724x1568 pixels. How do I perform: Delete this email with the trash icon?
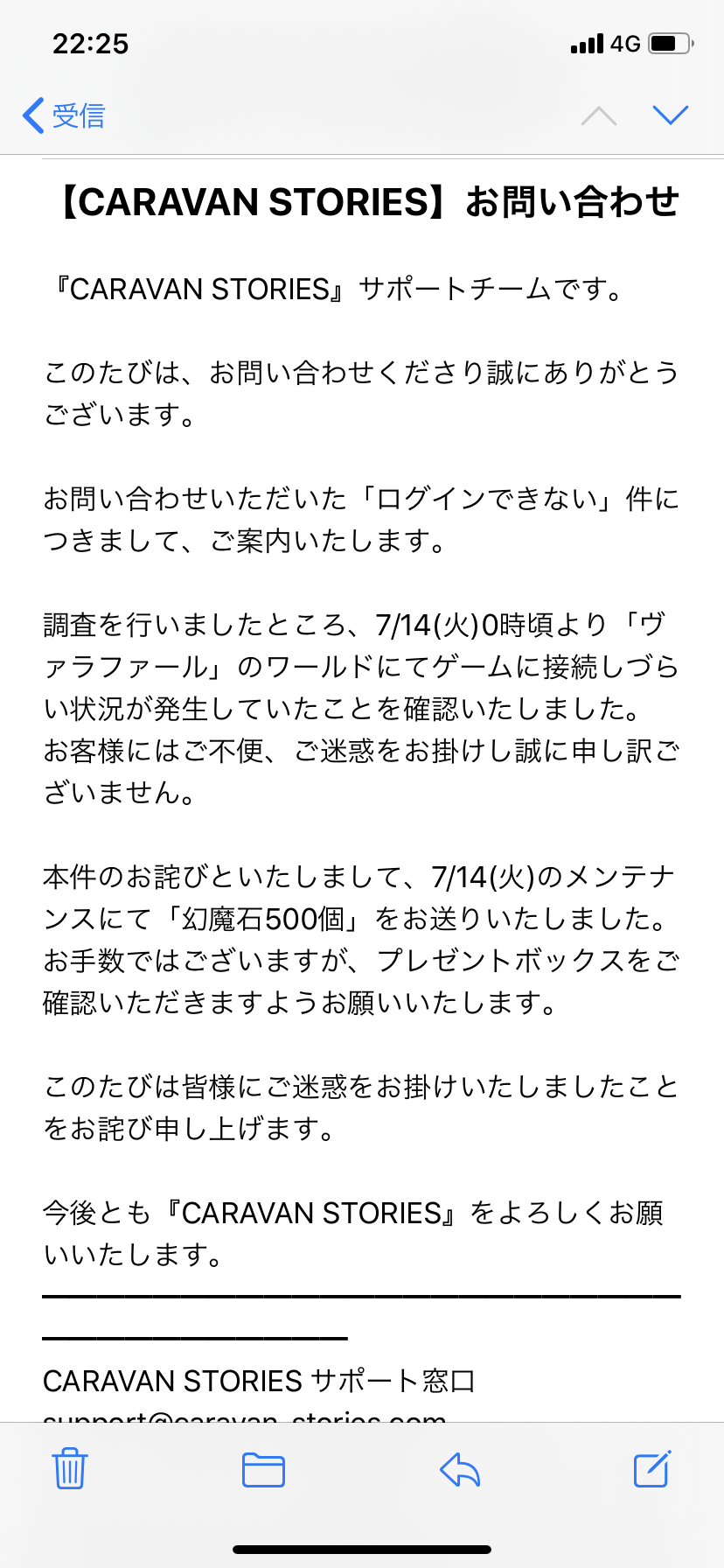click(x=69, y=1469)
